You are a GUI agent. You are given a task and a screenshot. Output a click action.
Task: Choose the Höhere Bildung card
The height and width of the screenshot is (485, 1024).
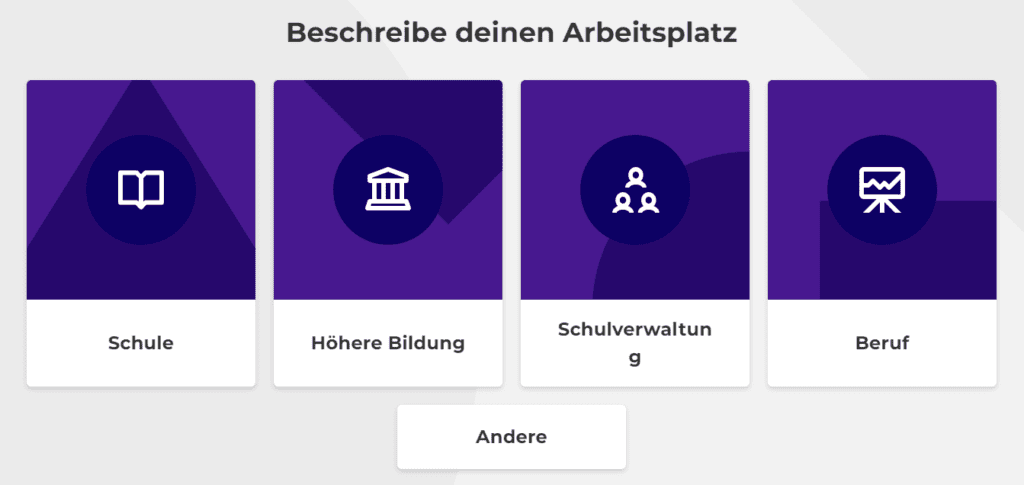[x=388, y=233]
